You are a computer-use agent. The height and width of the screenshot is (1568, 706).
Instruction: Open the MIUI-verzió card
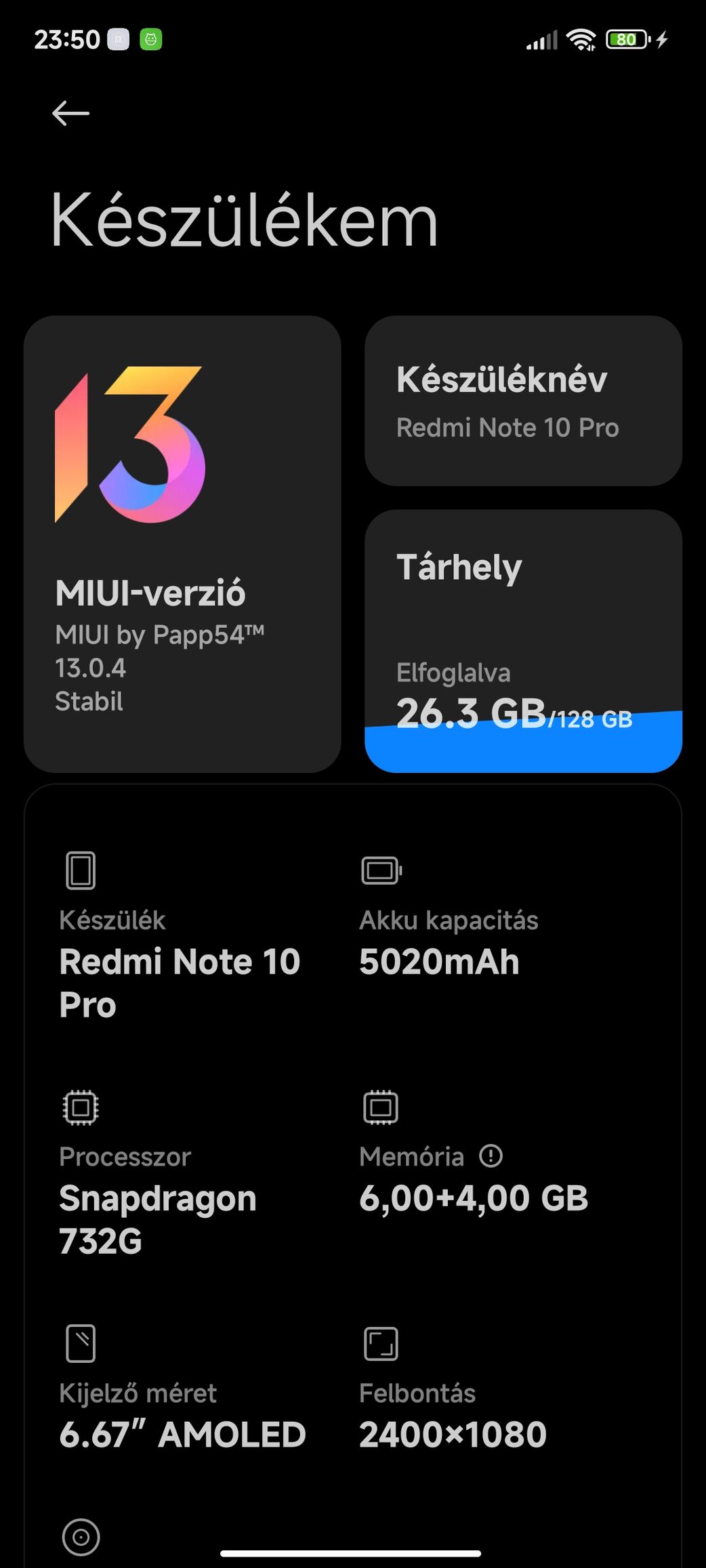182,543
